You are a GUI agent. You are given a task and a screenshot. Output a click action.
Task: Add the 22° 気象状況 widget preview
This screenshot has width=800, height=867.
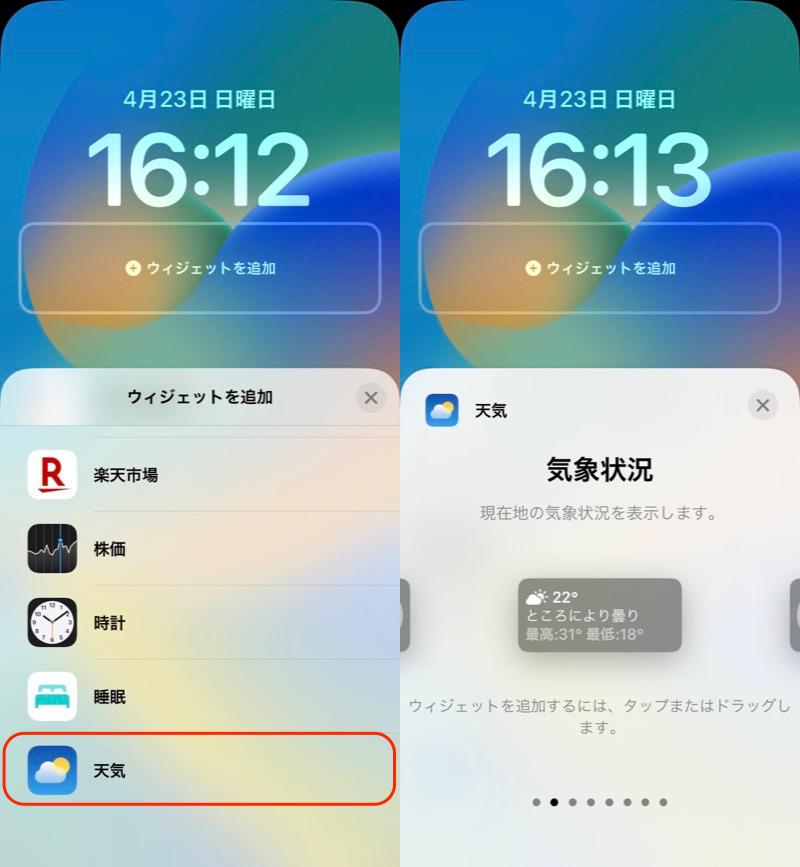pyautogui.click(x=599, y=615)
